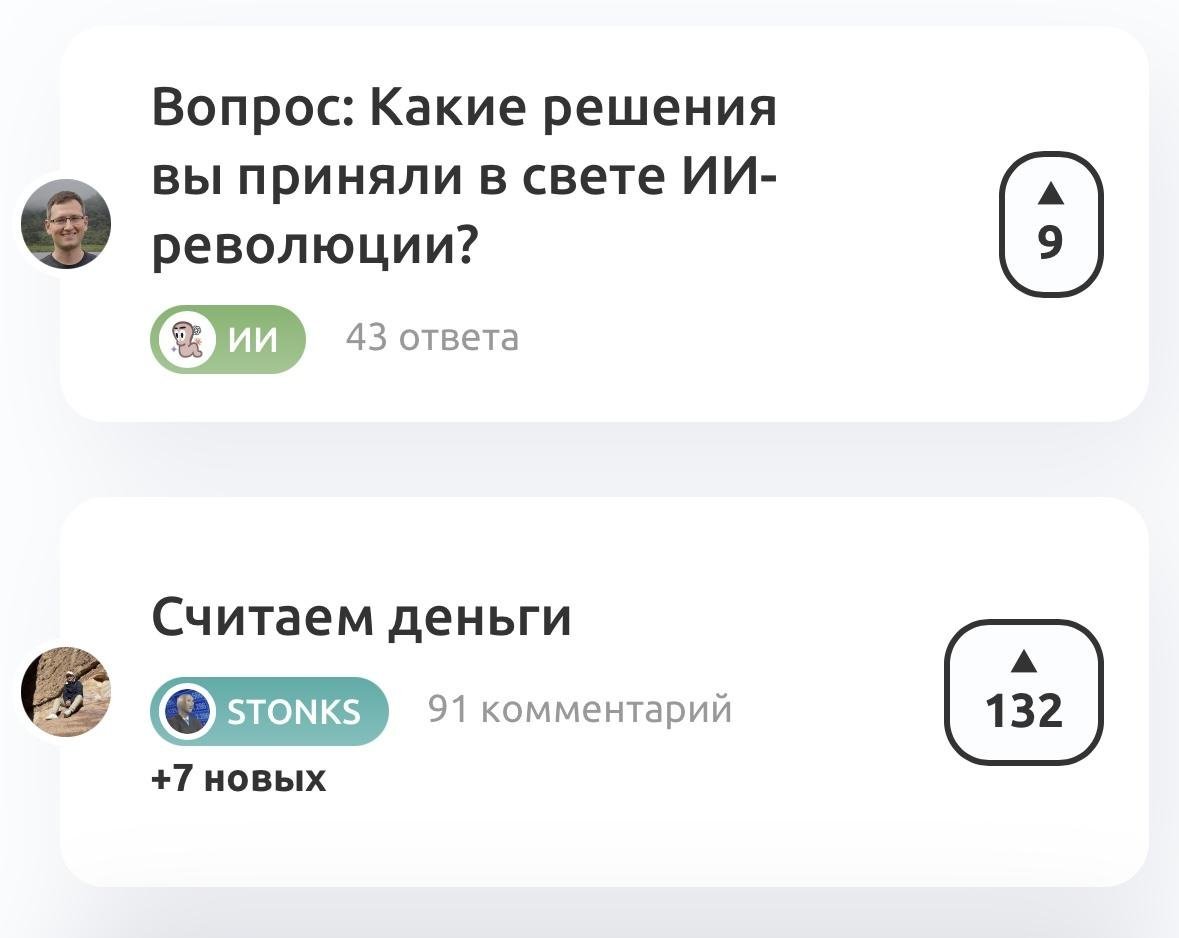Open the ИИ topic chip
This screenshot has width=1179, height=938.
228,340
